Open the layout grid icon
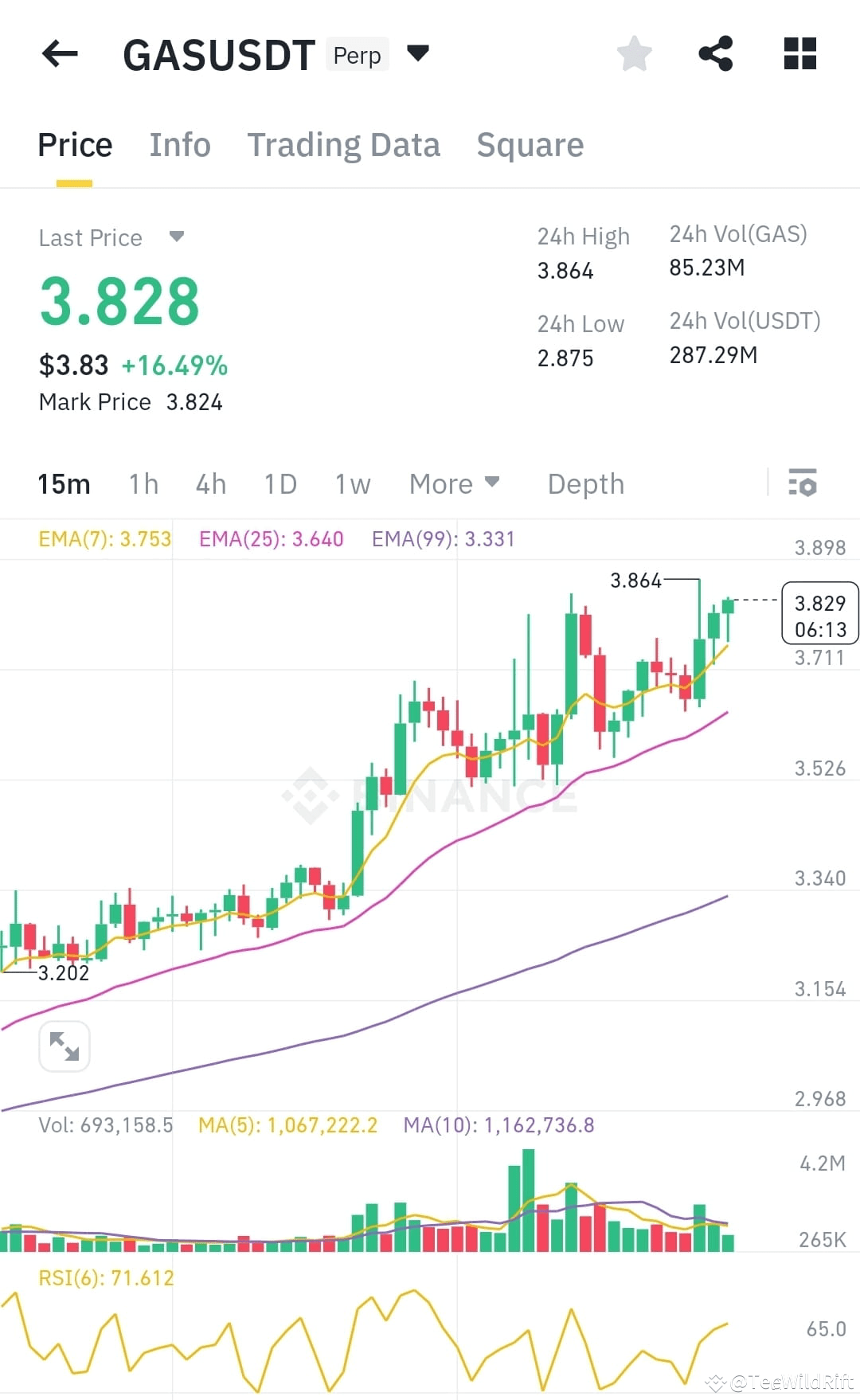 pos(799,53)
